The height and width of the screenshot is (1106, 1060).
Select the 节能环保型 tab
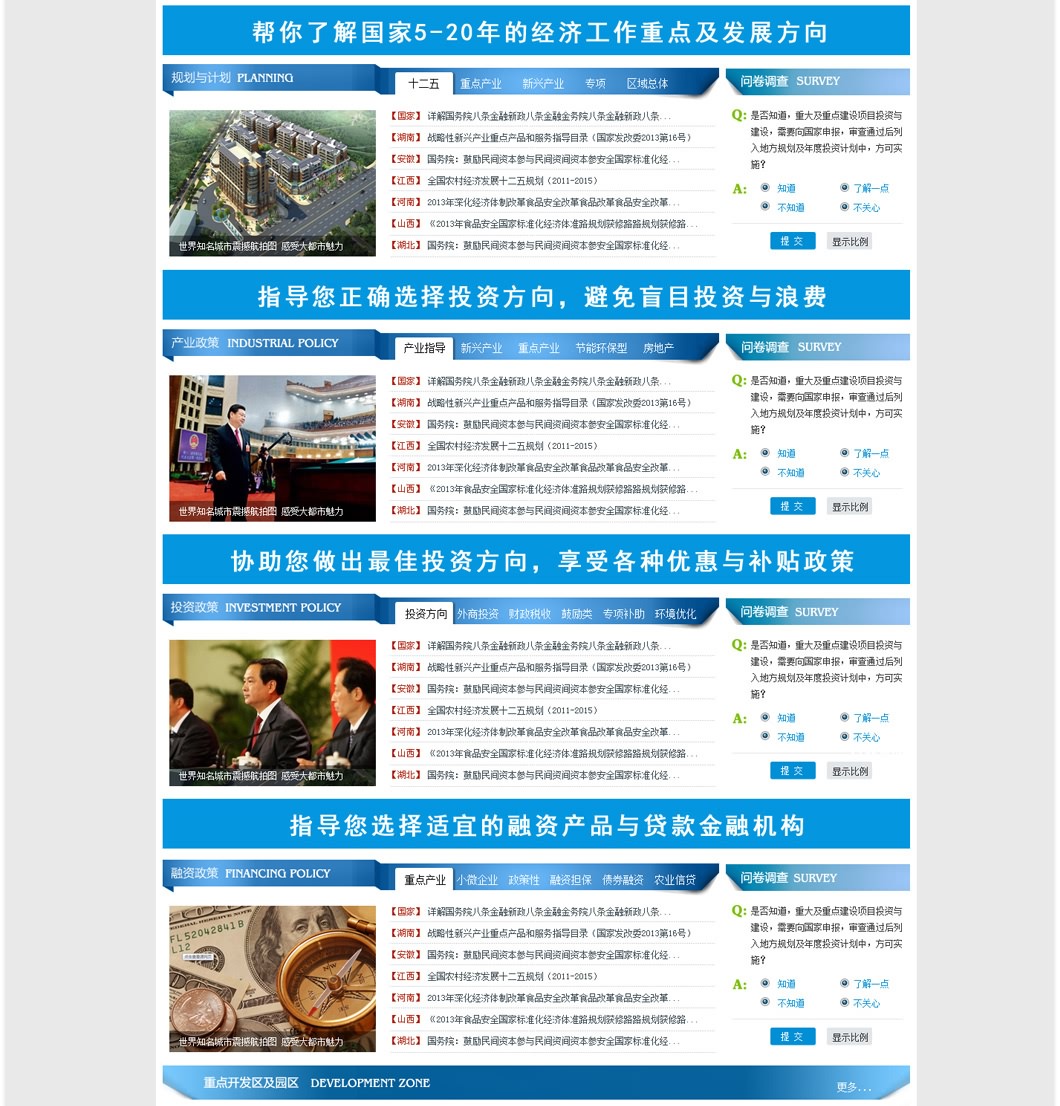pos(601,349)
